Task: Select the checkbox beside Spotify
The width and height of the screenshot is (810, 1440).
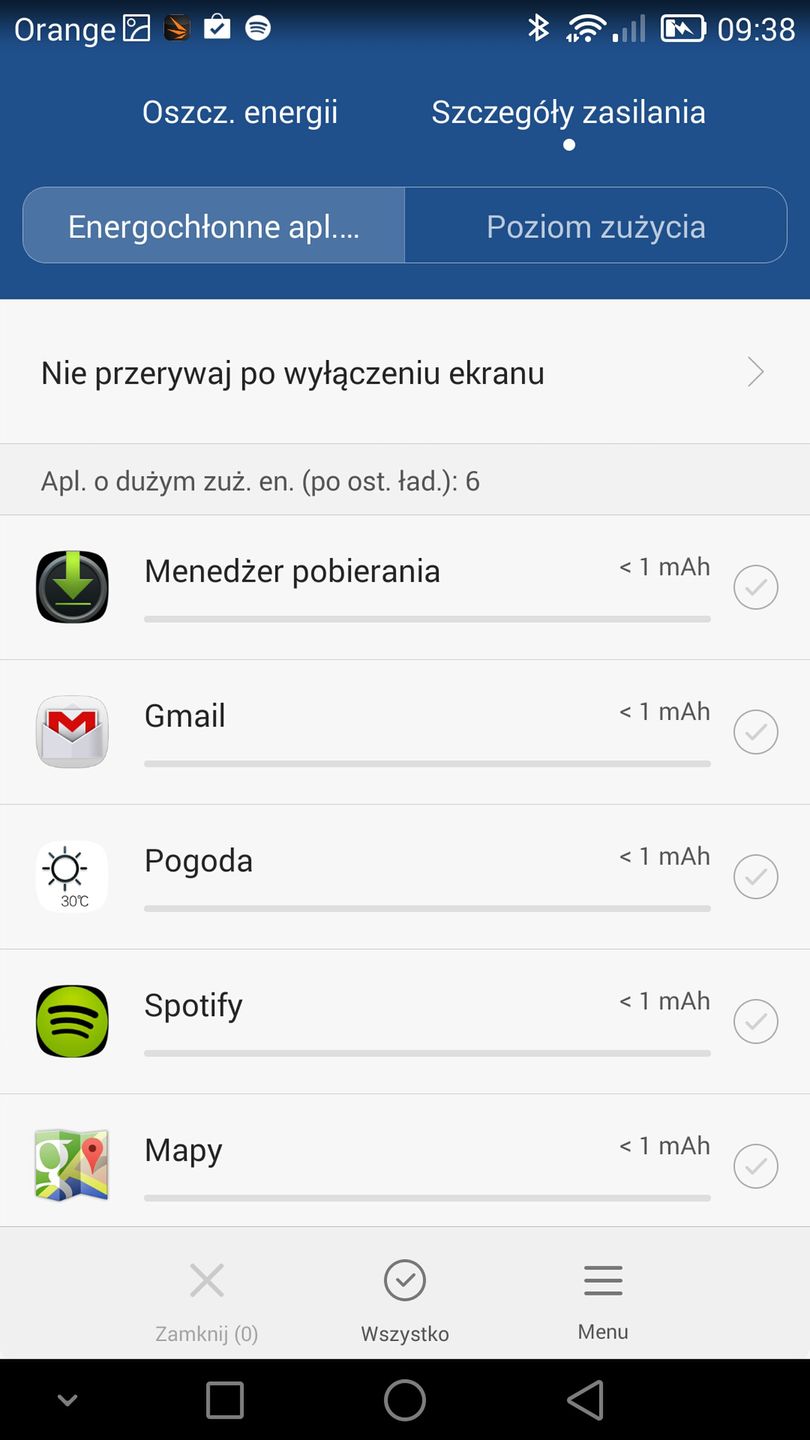Action: click(755, 1021)
